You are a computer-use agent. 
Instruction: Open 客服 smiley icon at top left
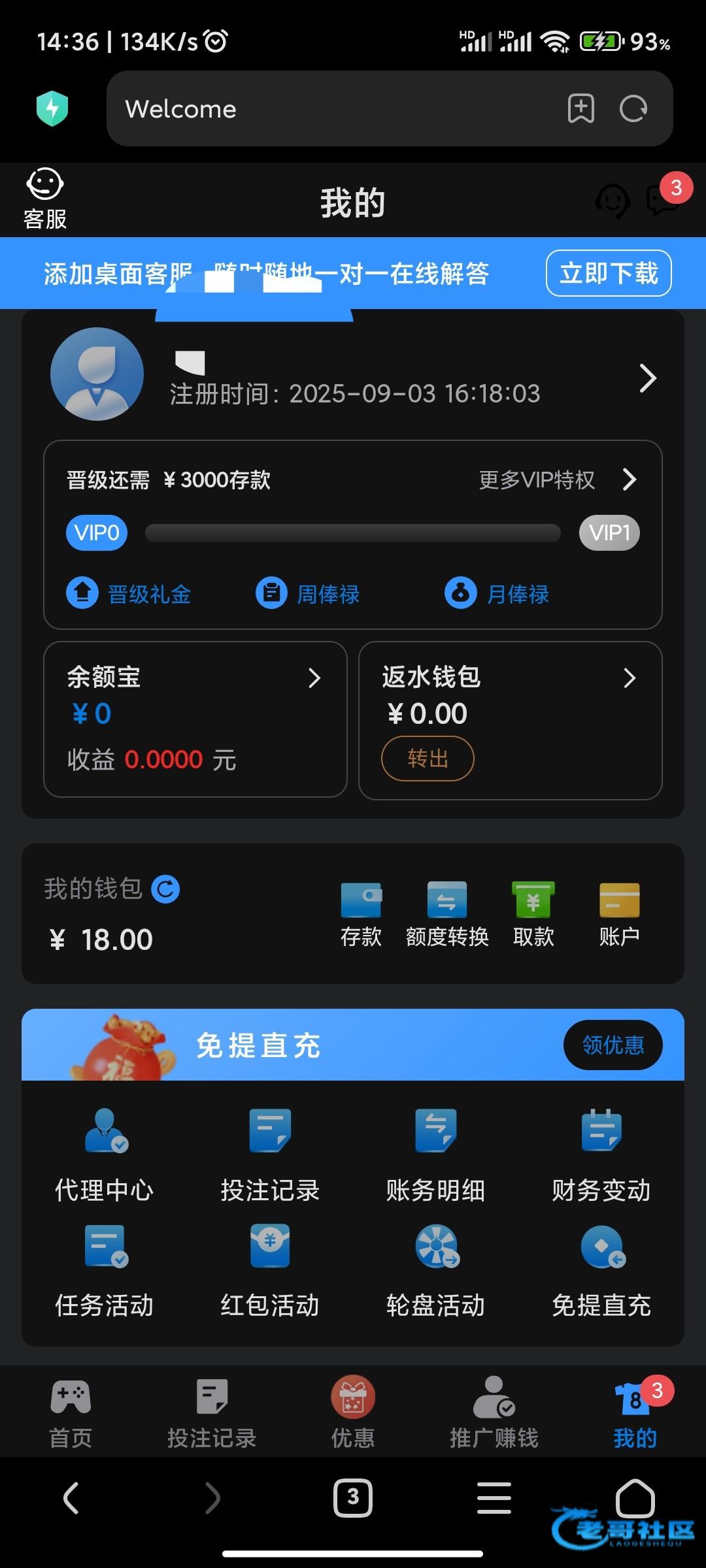pyautogui.click(x=44, y=199)
